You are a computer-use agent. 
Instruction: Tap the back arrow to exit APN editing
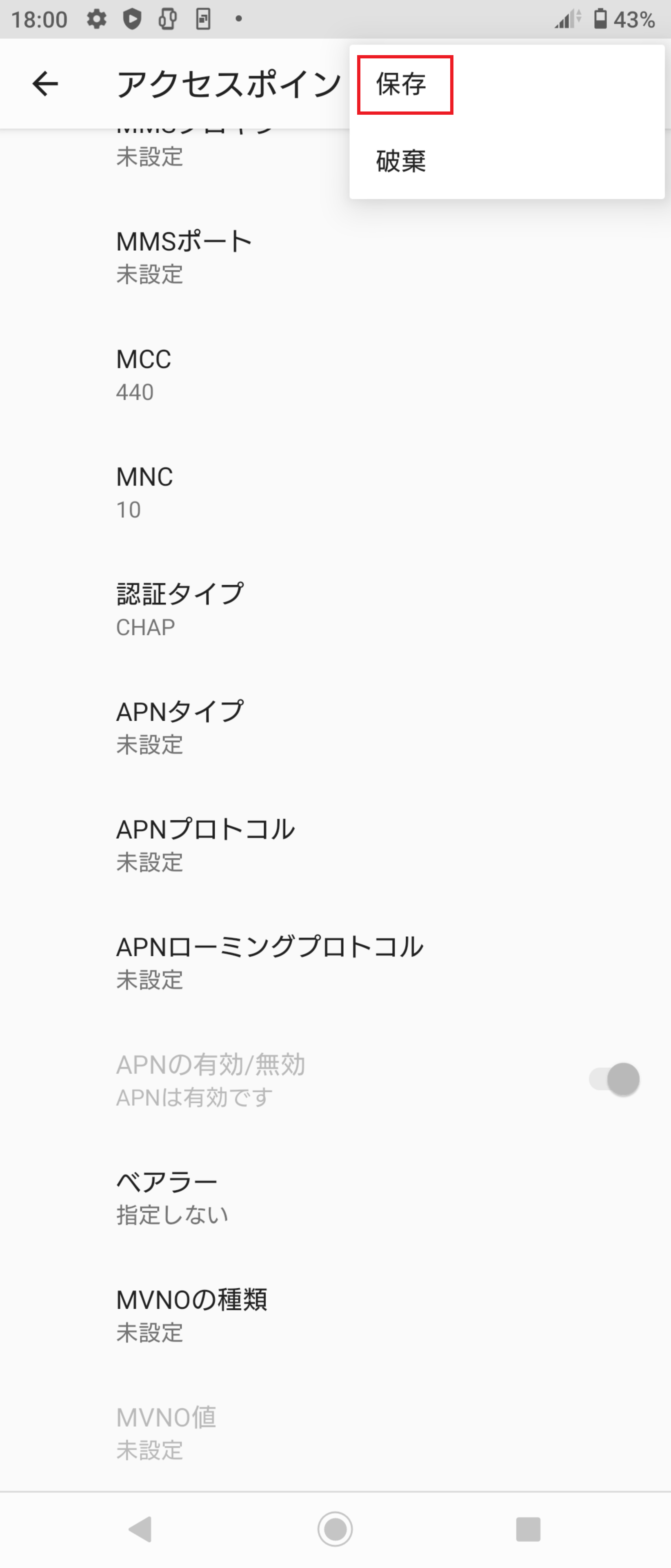pos(44,83)
